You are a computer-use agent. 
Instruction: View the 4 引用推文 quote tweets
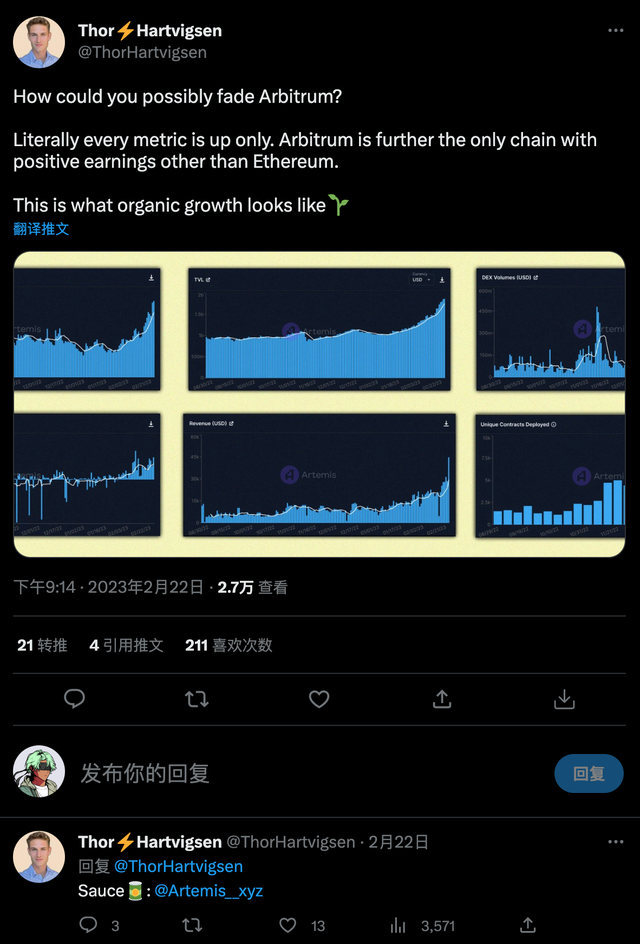tap(126, 645)
